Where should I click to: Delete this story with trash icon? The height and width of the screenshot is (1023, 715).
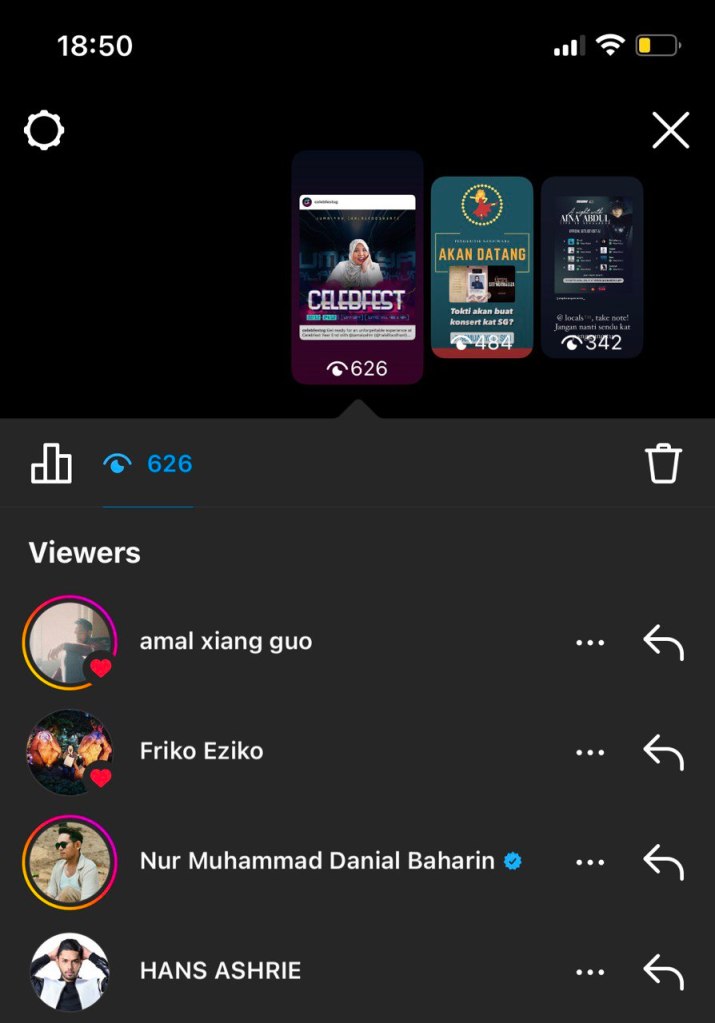point(663,464)
